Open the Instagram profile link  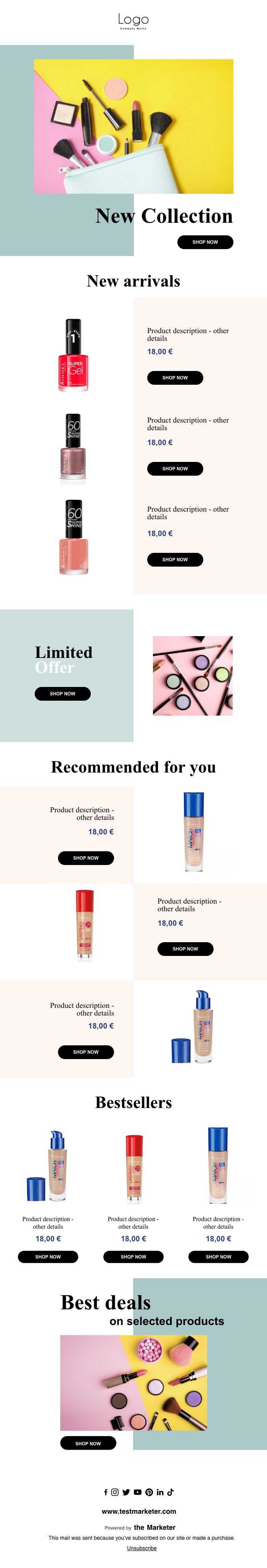(x=115, y=1492)
